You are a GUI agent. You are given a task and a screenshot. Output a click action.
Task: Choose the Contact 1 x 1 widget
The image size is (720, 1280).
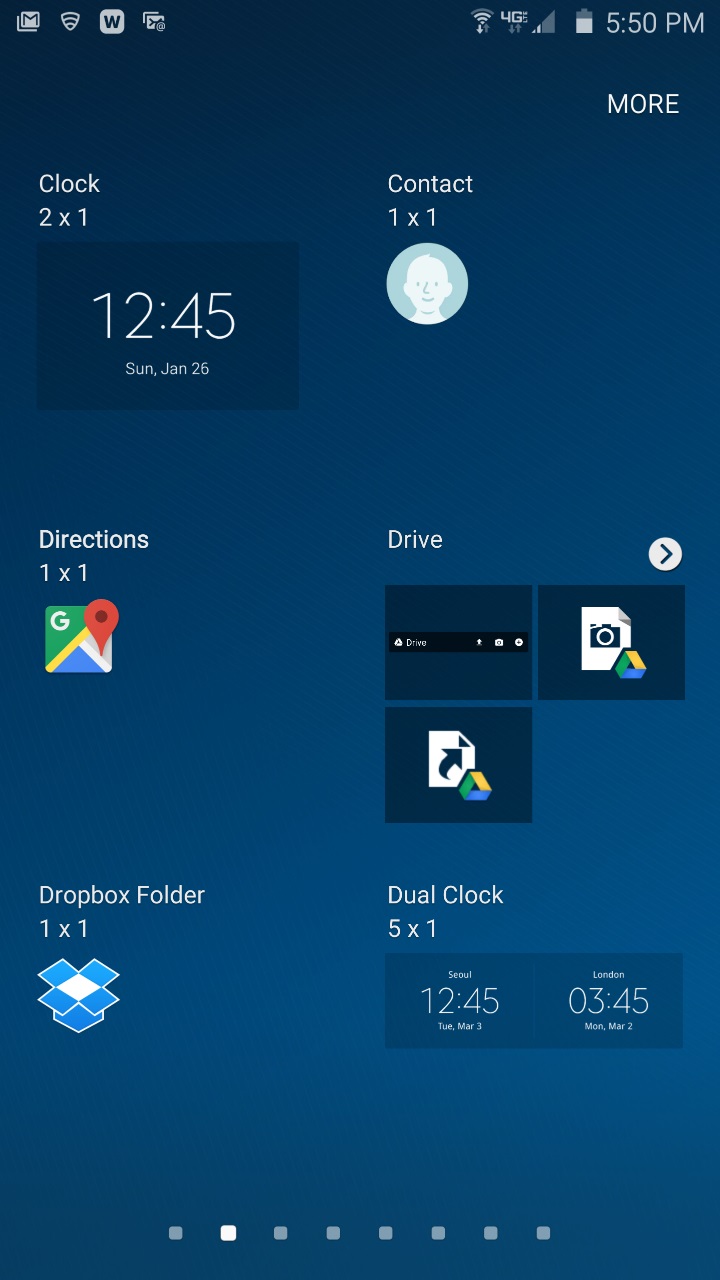[427, 284]
